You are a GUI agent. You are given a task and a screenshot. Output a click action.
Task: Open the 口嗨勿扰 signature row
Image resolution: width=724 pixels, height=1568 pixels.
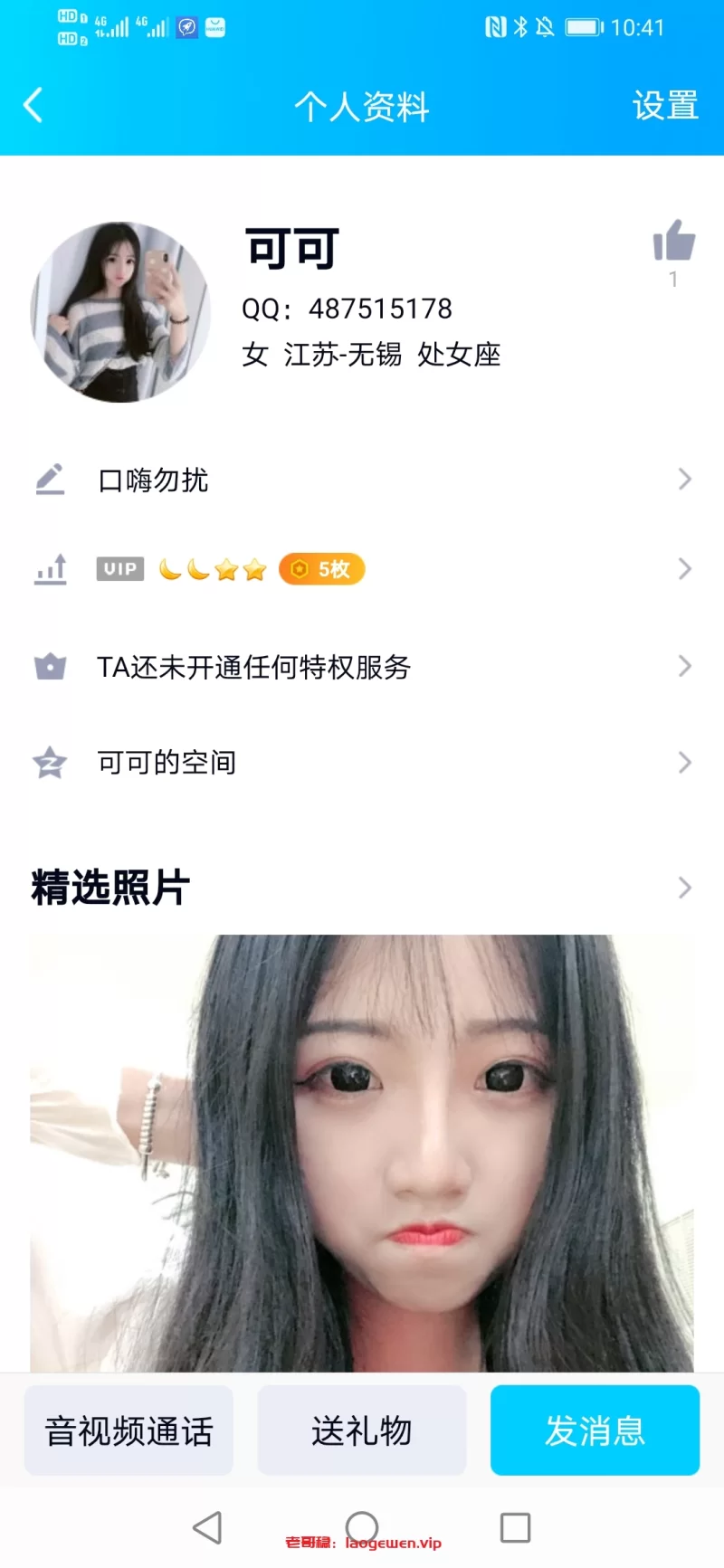pyautogui.click(x=362, y=480)
